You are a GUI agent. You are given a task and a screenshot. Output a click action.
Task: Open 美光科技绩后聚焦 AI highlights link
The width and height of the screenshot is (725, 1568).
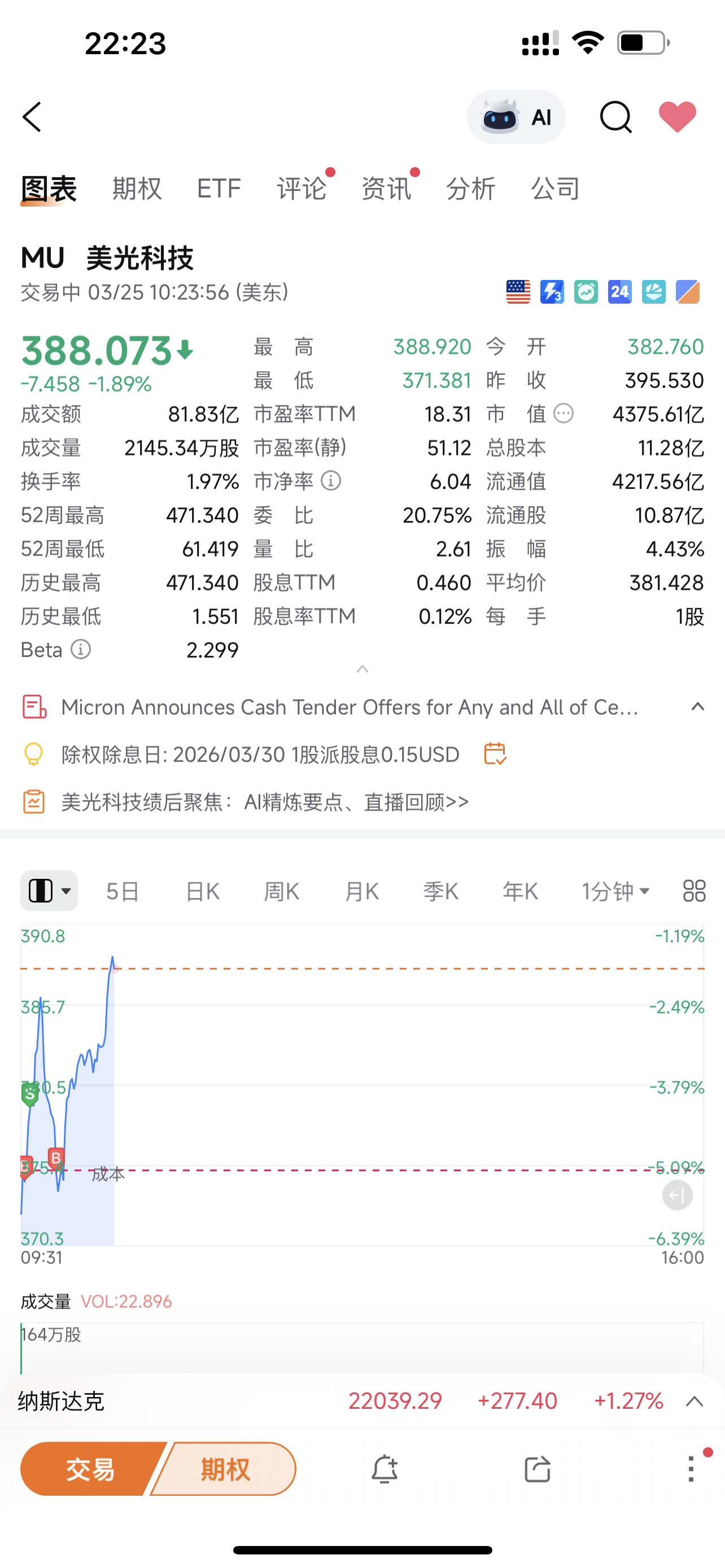tap(265, 802)
